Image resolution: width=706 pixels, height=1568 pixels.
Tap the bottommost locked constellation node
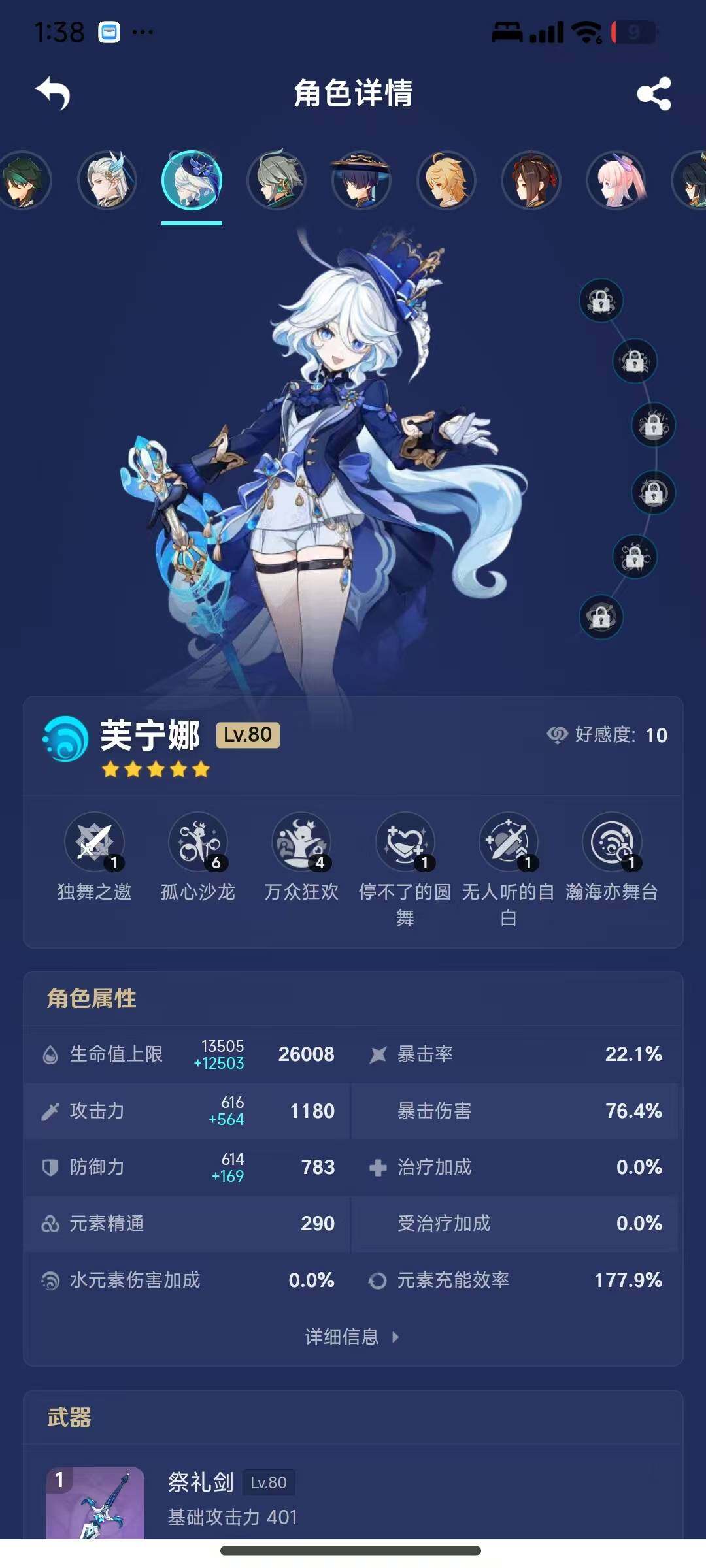point(601,617)
